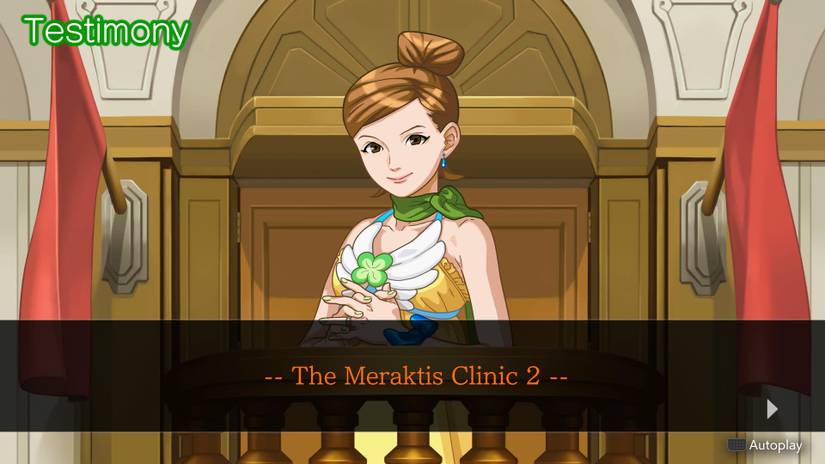Enable Autoplay for the dialogue
The width and height of the screenshot is (825, 464).
pyautogui.click(x=765, y=444)
